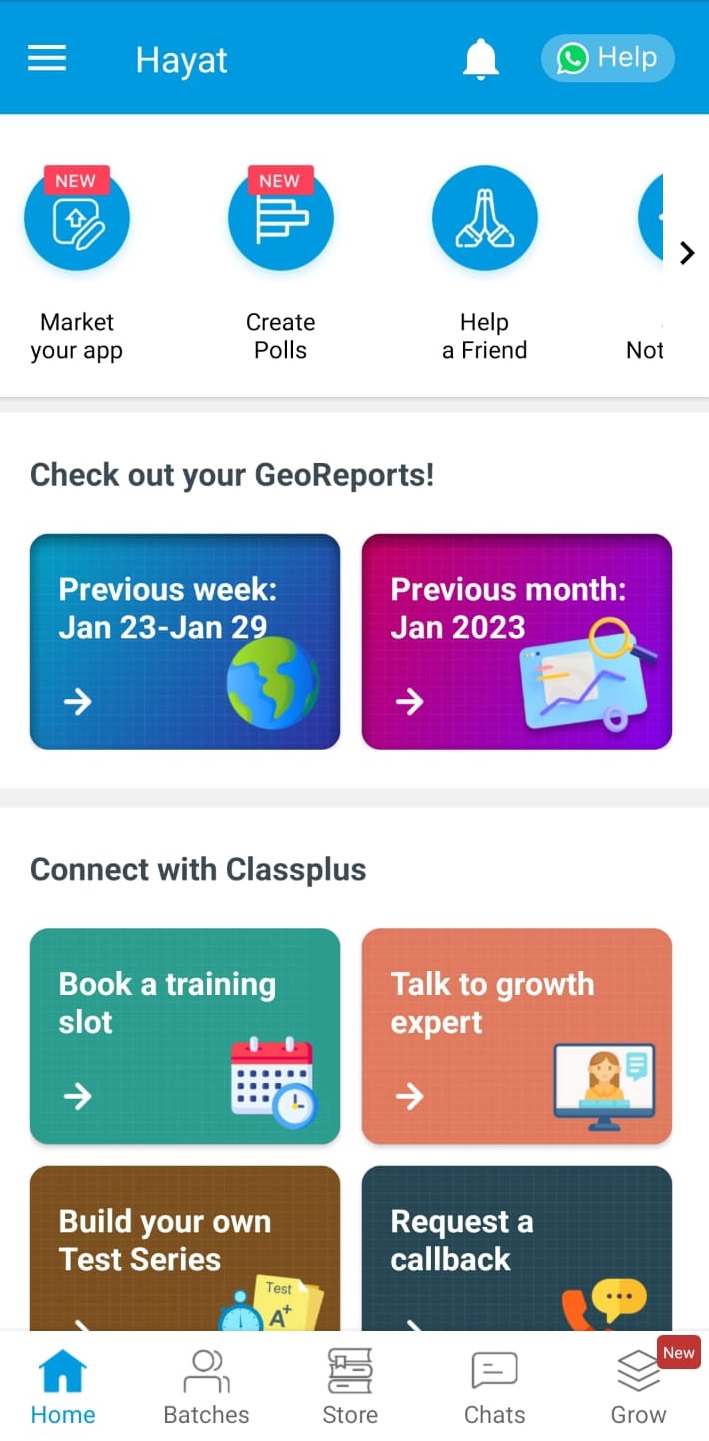709x1441 pixels.
Task: Open the hamburger drawer menu
Action: coord(47,59)
